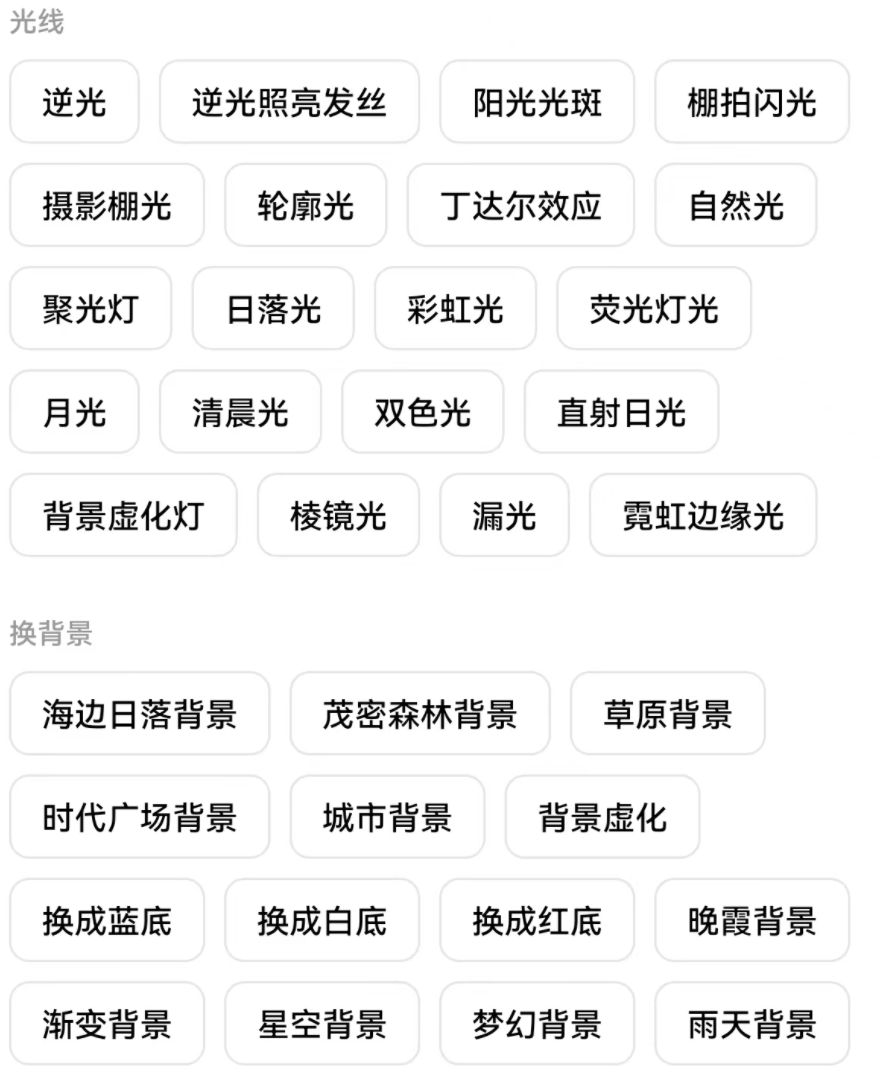Viewport: 882px width, 1070px height.
Task: Apply the 彩虹光 effect
Action: pos(455,308)
